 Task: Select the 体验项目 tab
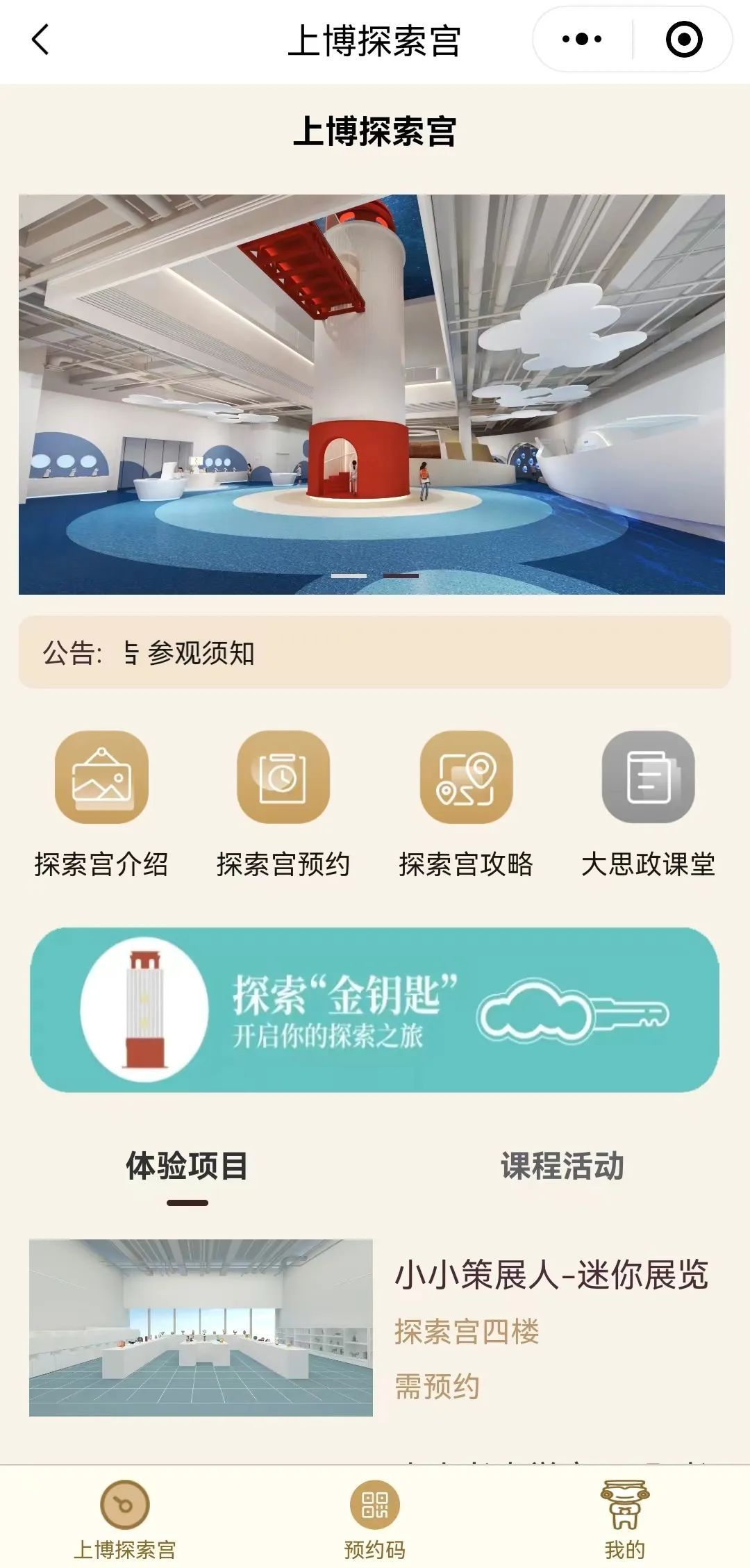click(x=187, y=1166)
